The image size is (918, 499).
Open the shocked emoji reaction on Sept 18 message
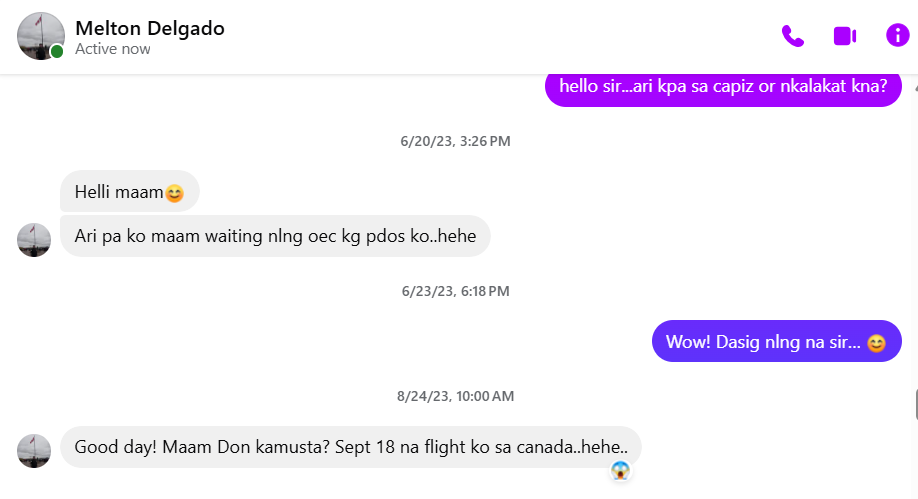(x=621, y=470)
